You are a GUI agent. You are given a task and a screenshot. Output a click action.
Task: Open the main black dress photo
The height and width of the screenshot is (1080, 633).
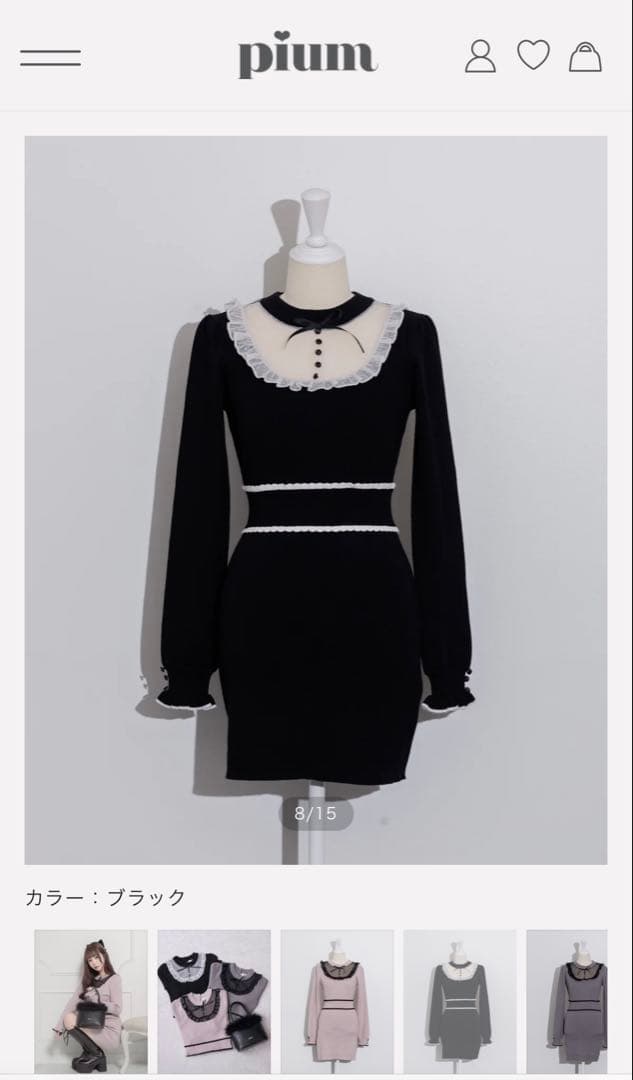click(316, 499)
